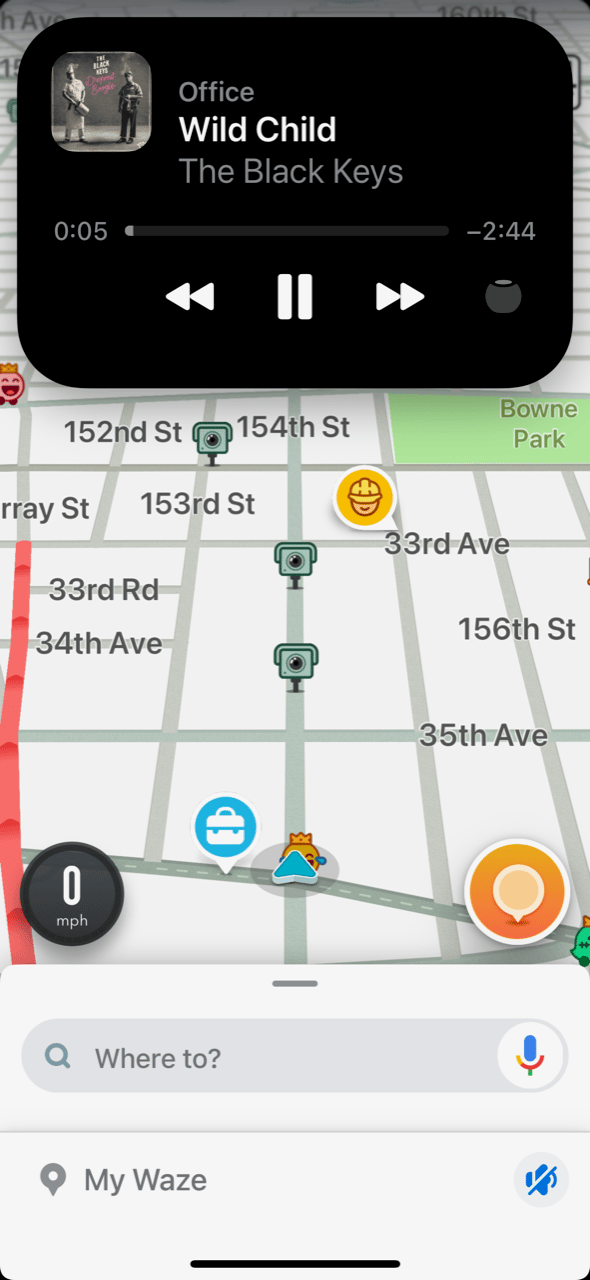The image size is (590, 1280).
Task: Skip to the next track
Action: [400, 297]
